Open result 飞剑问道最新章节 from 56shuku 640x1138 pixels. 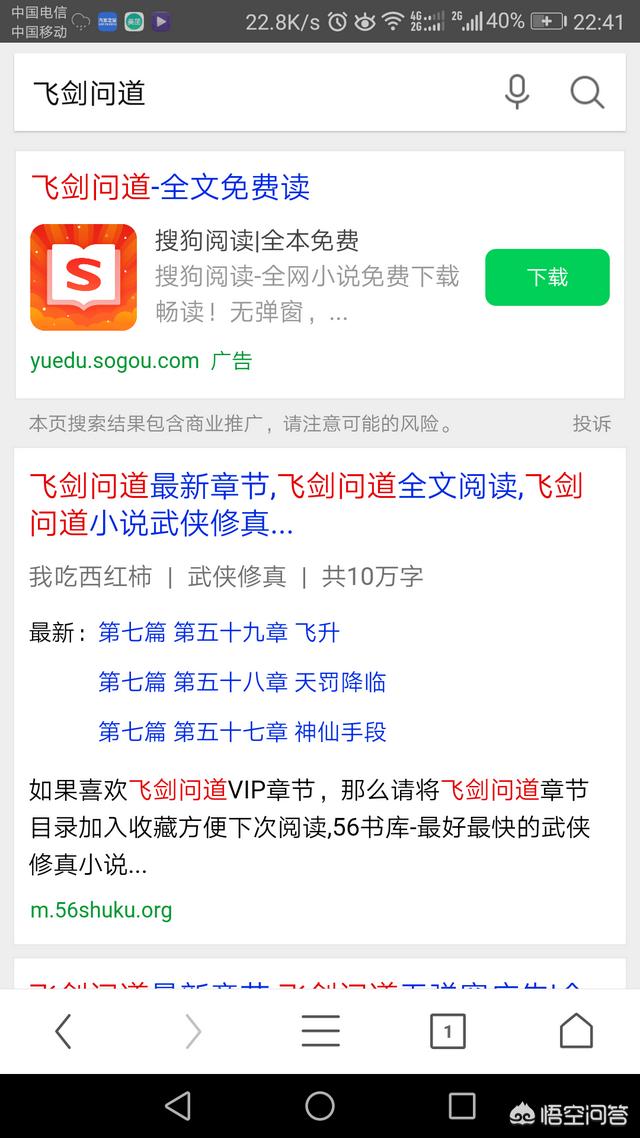[306, 504]
